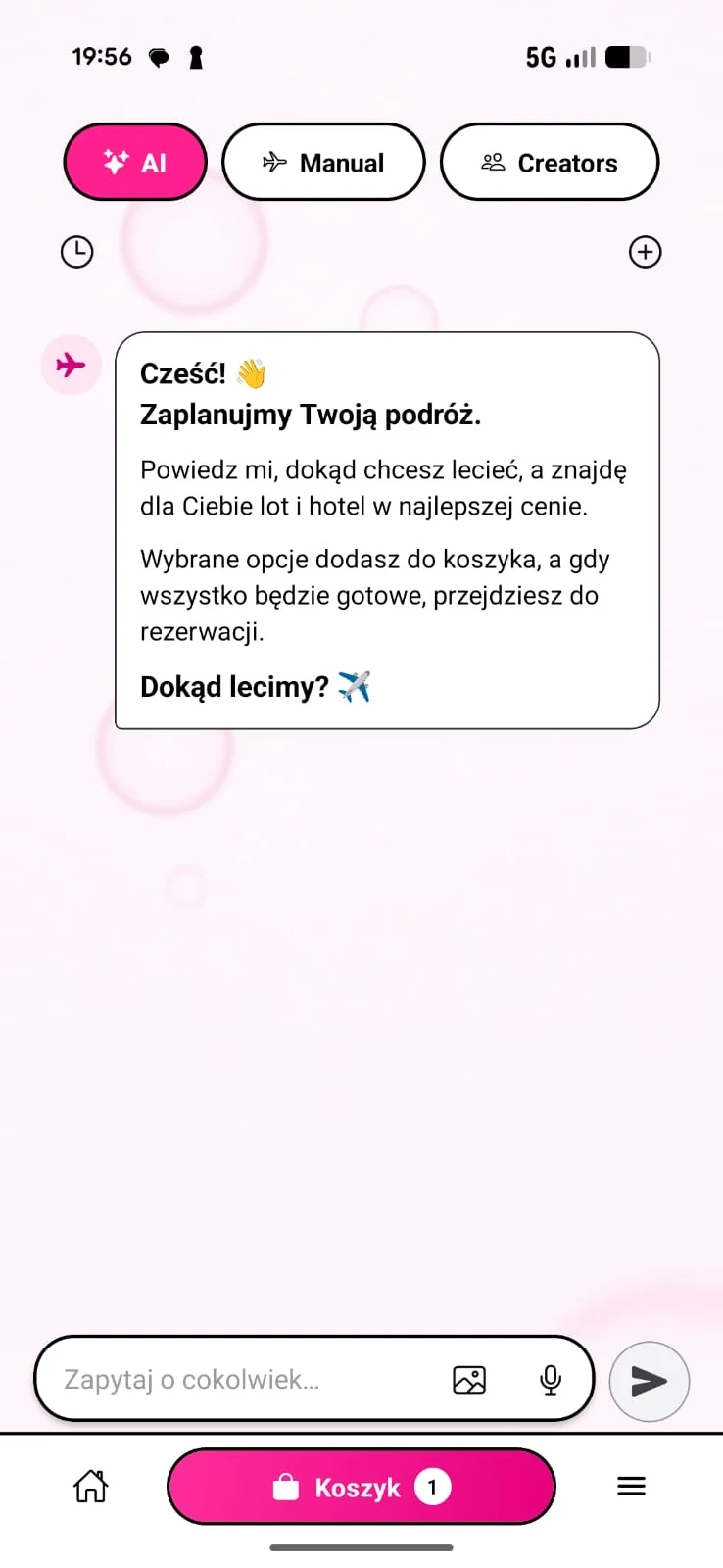Tap the 'Zapytaj o cokolwiek…' text field
The image size is (723, 1568).
click(240, 1380)
